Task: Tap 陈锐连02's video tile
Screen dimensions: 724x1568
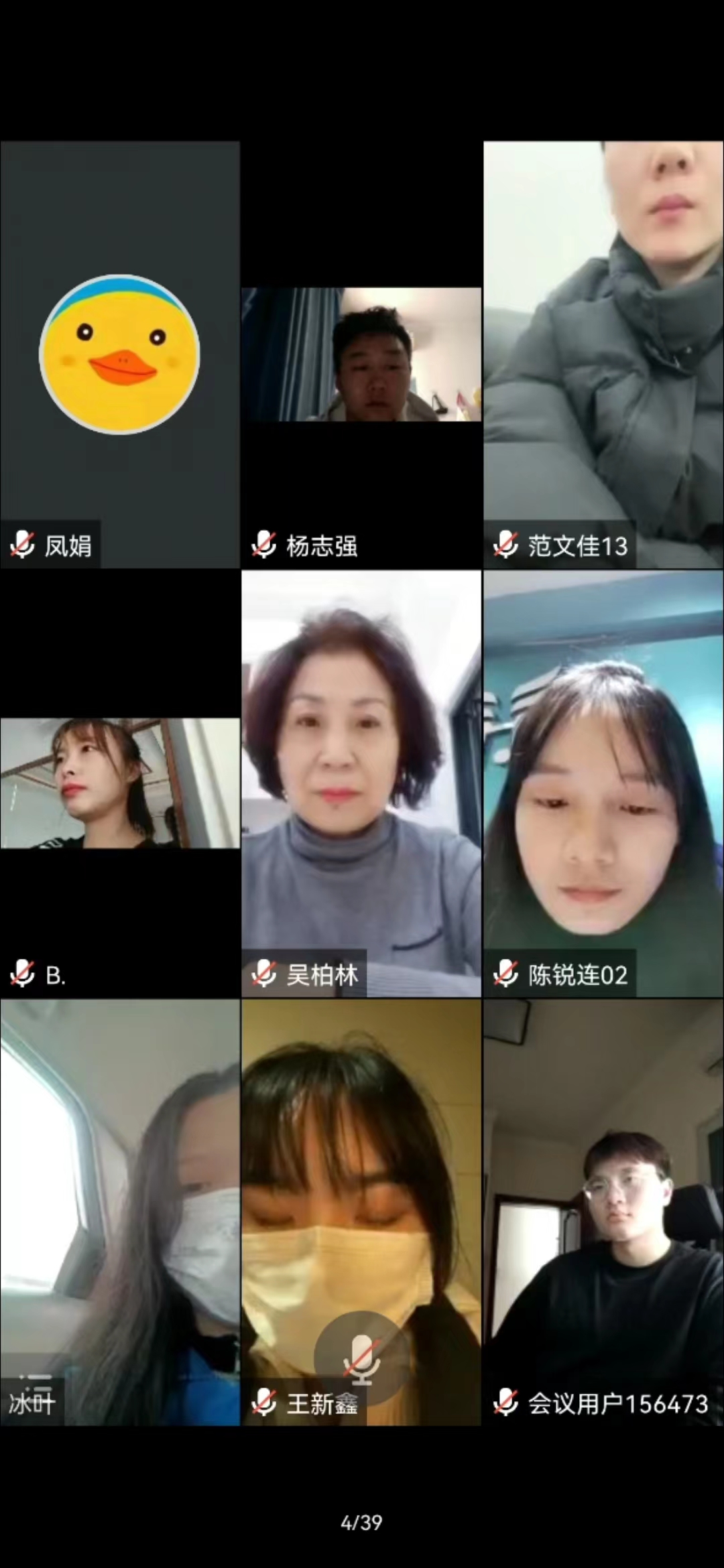Action: [603, 783]
